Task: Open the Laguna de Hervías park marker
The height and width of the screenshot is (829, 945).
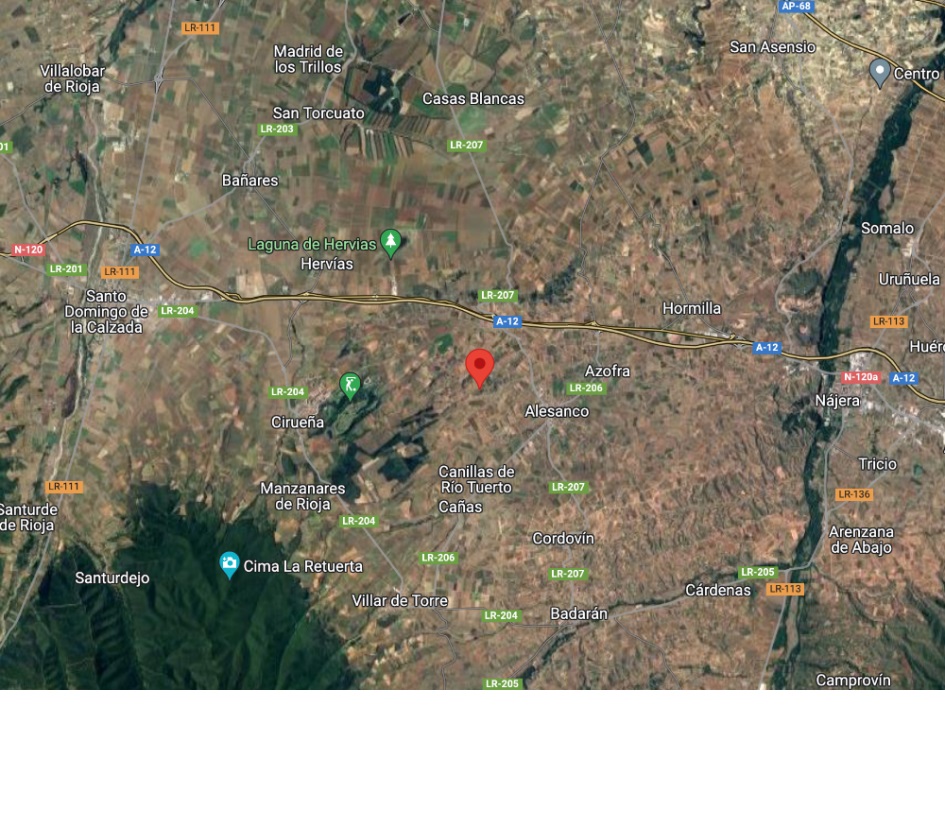Action: [x=391, y=242]
